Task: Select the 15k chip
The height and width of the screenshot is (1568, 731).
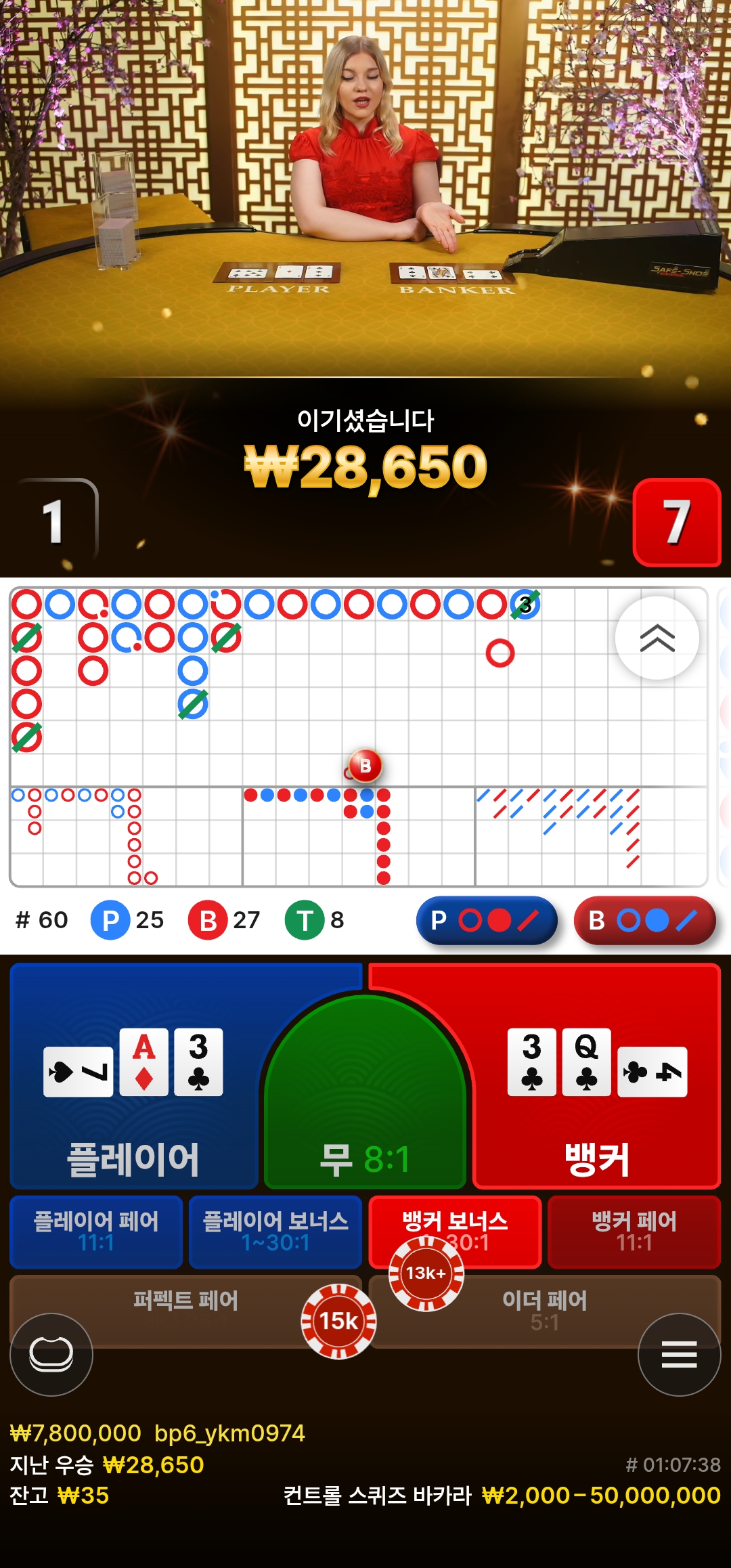Action: coord(338,1321)
